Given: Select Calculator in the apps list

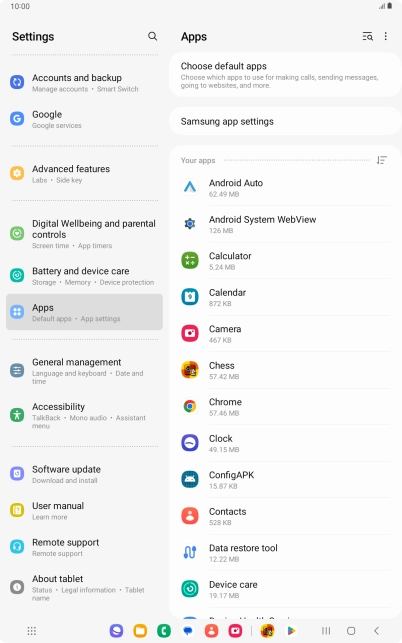Looking at the screenshot, I should (285, 260).
